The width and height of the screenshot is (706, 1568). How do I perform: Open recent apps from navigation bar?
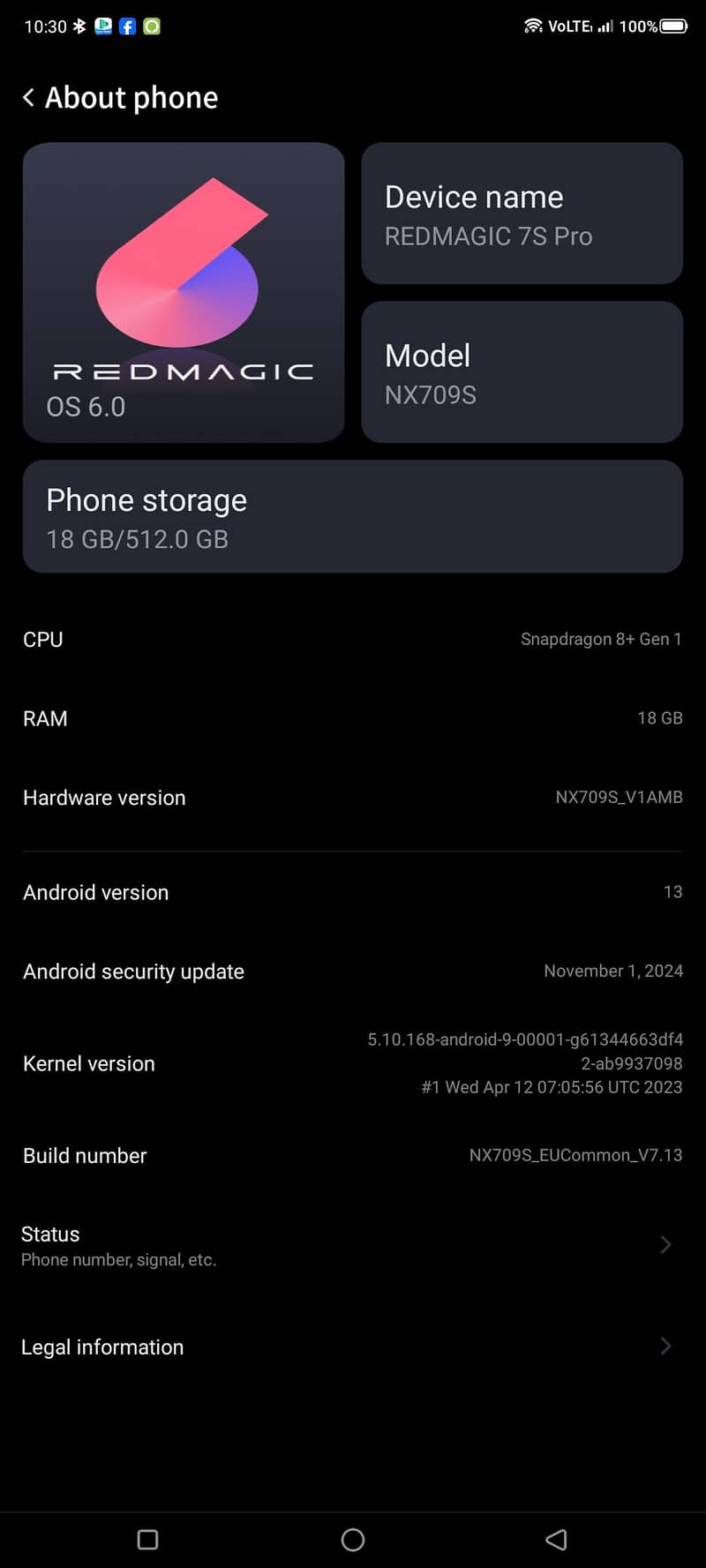[148, 1540]
